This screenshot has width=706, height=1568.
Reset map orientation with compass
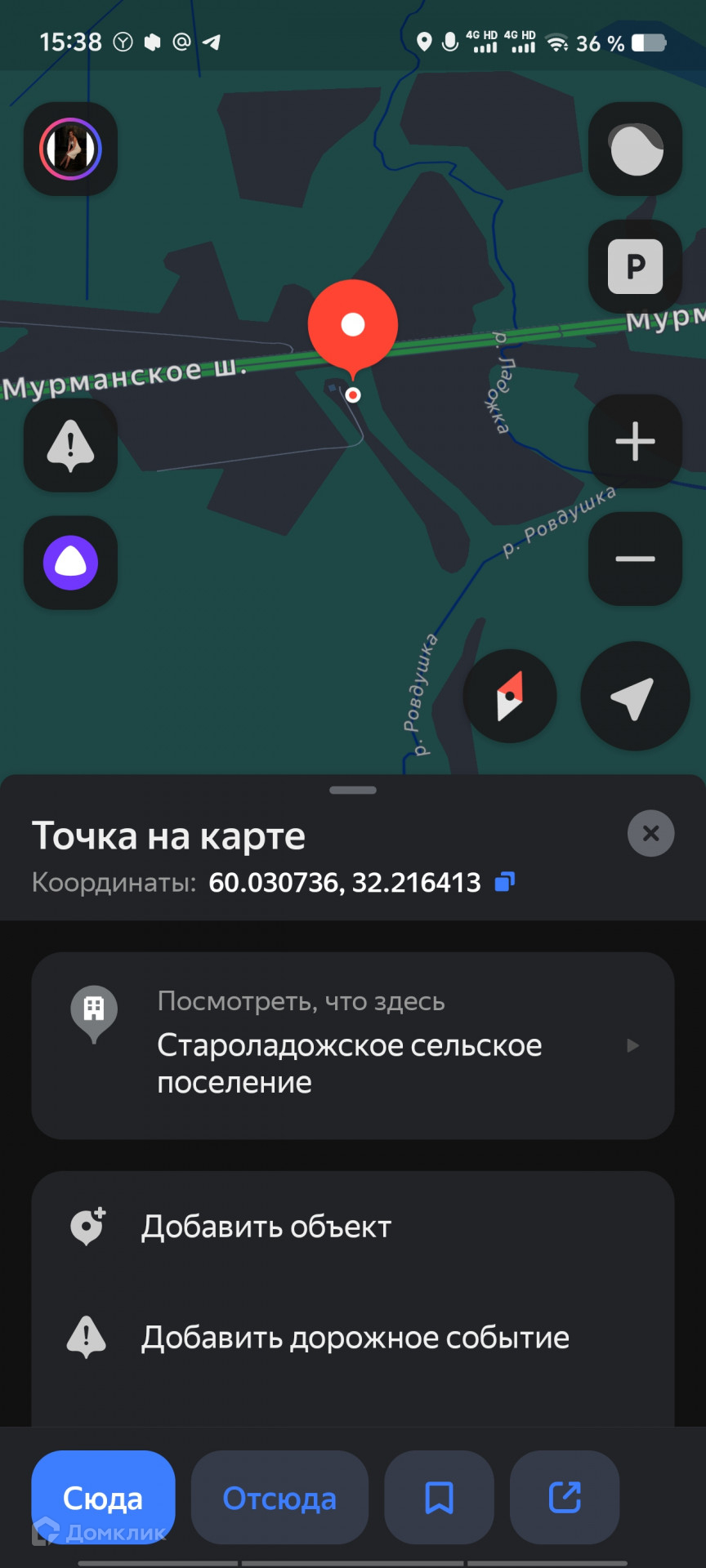tap(510, 696)
